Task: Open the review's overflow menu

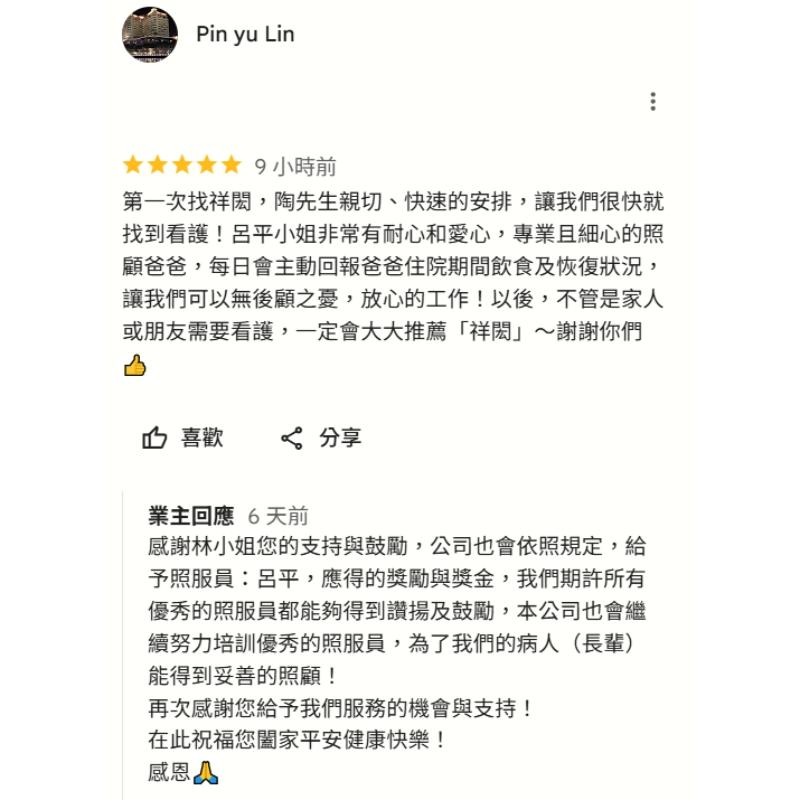Action: click(652, 101)
